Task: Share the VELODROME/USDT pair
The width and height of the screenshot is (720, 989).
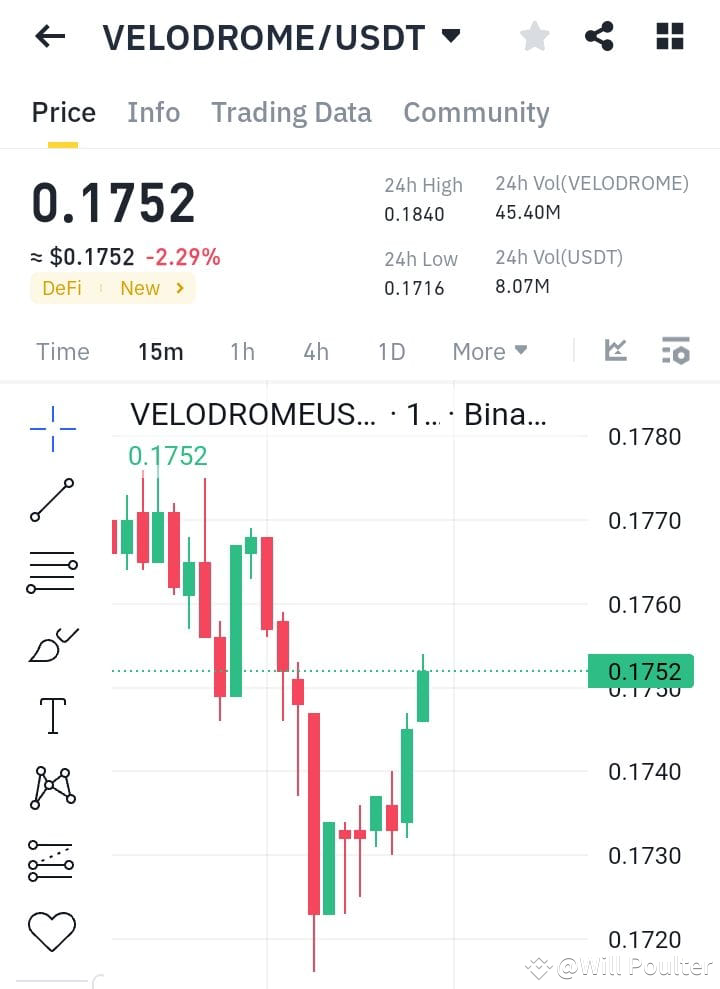Action: (x=600, y=36)
